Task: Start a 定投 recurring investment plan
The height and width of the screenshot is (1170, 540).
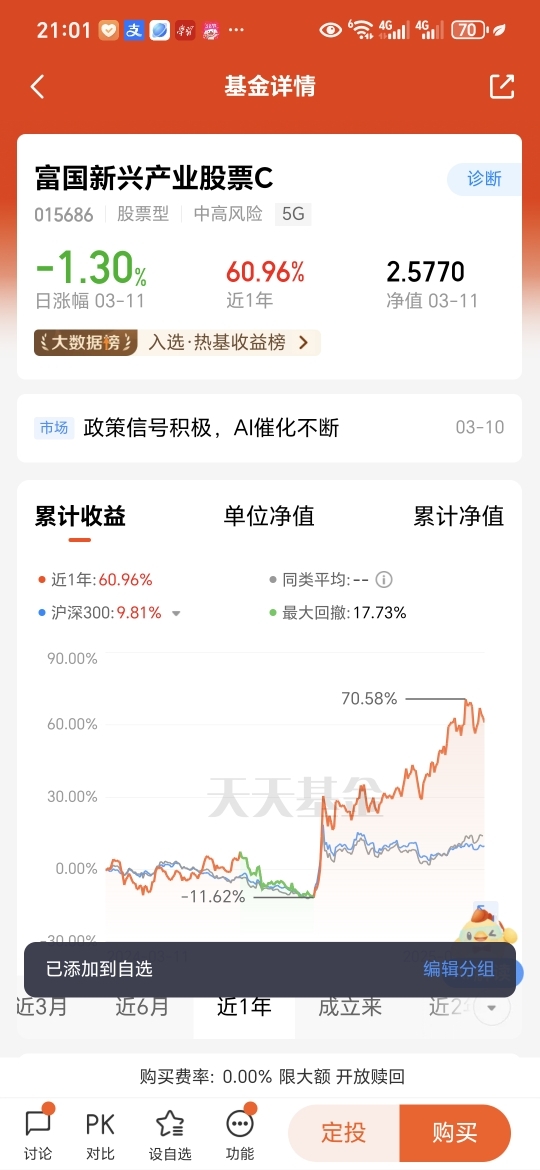Action: coord(344,1133)
